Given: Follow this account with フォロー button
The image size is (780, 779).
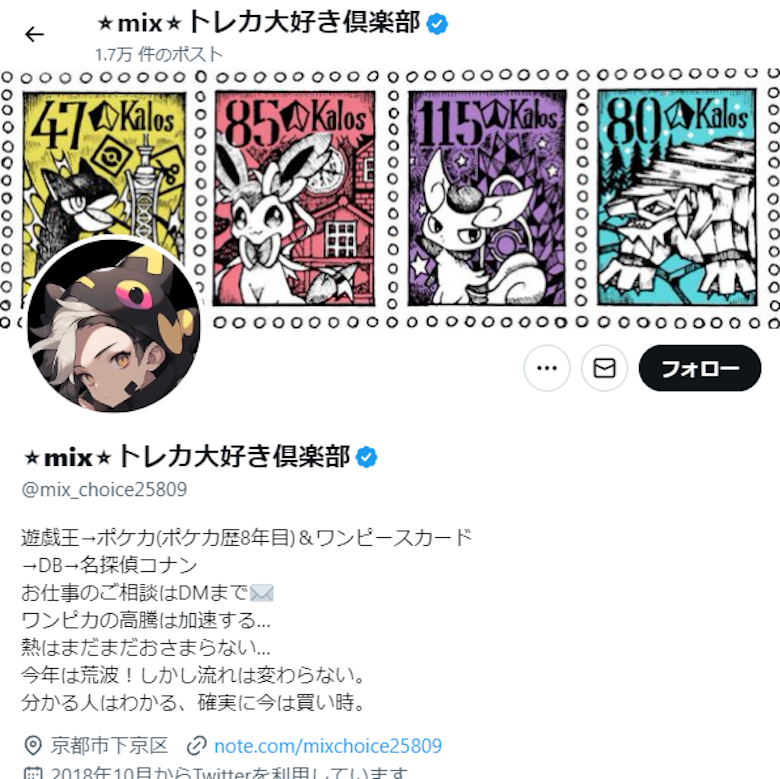Looking at the screenshot, I should pyautogui.click(x=699, y=368).
